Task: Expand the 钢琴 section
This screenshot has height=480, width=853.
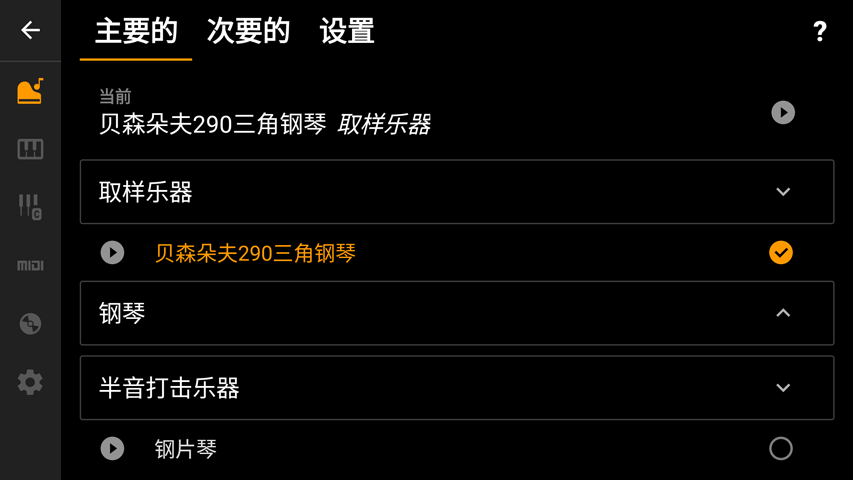Action: [x=783, y=313]
